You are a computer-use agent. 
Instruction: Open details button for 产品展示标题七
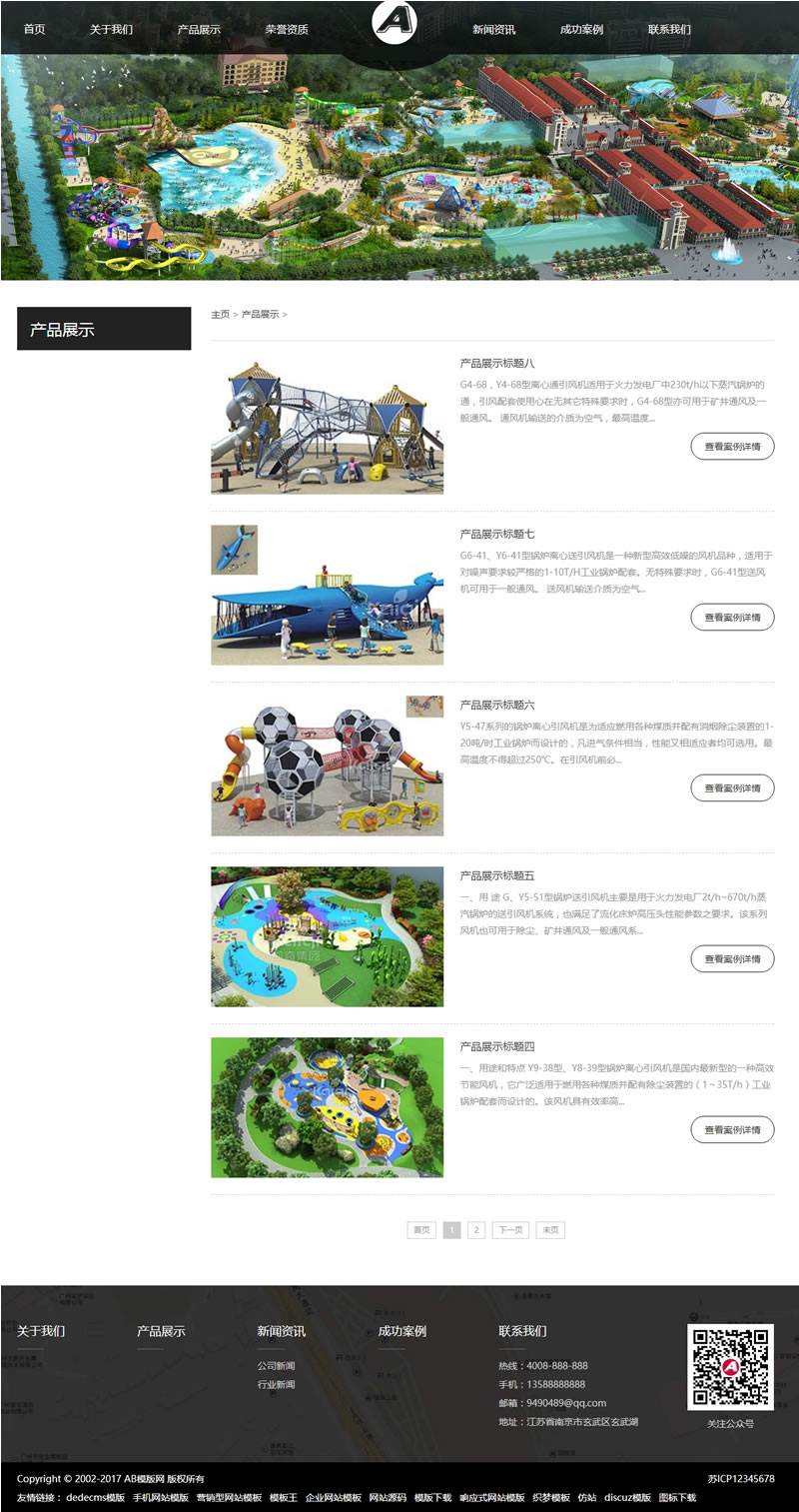[x=732, y=618]
